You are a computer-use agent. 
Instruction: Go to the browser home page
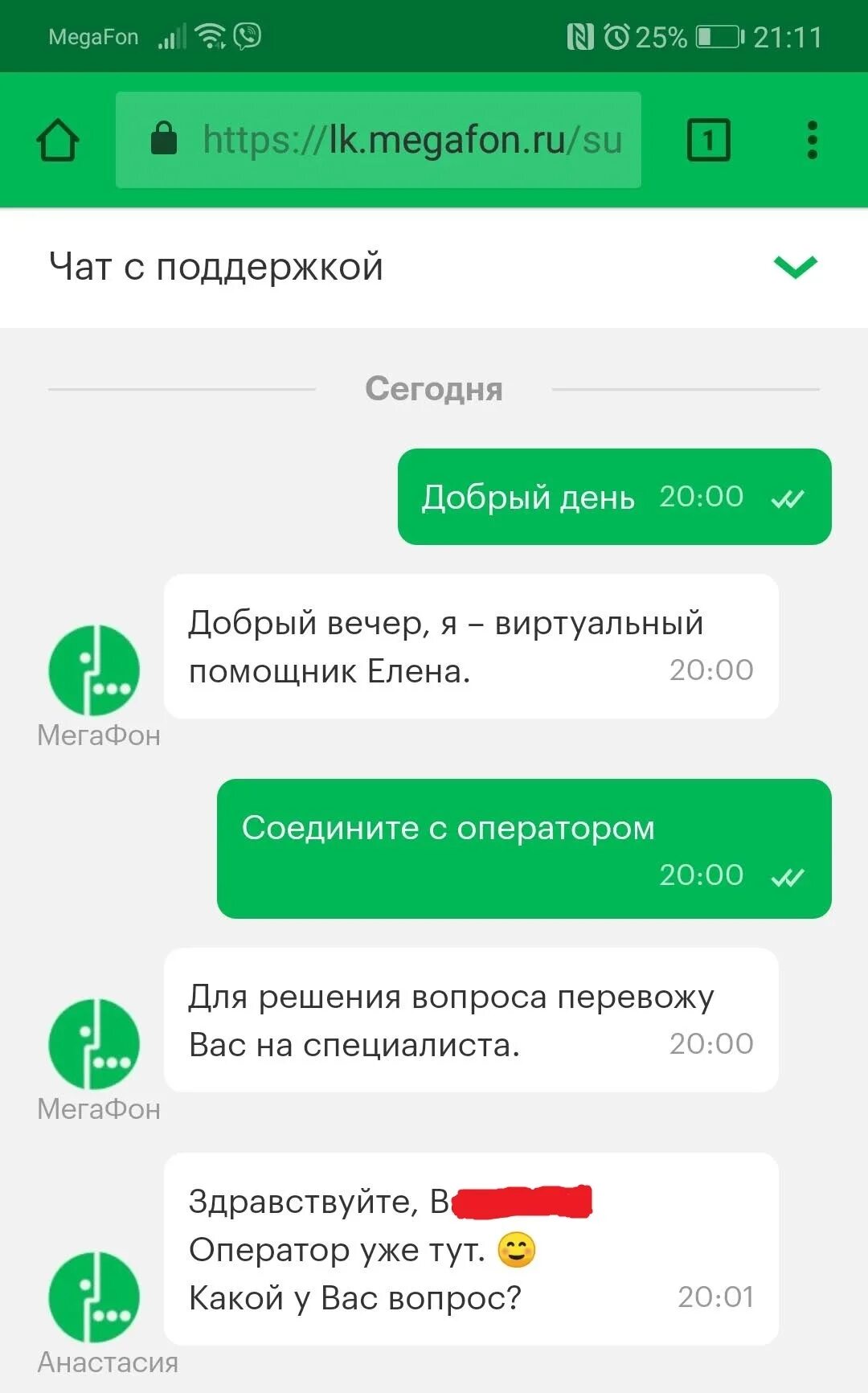click(x=58, y=141)
